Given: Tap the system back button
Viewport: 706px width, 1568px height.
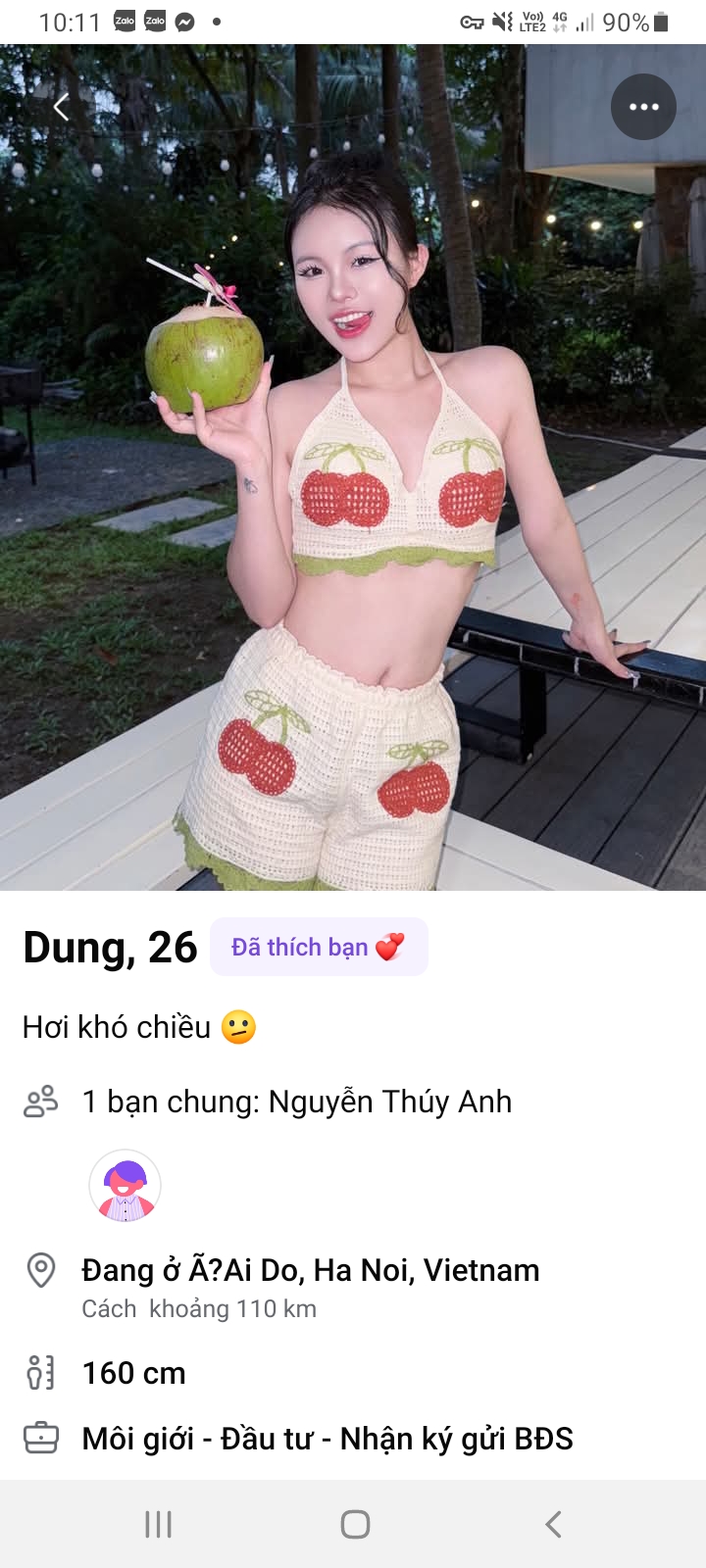Looking at the screenshot, I should [553, 1524].
